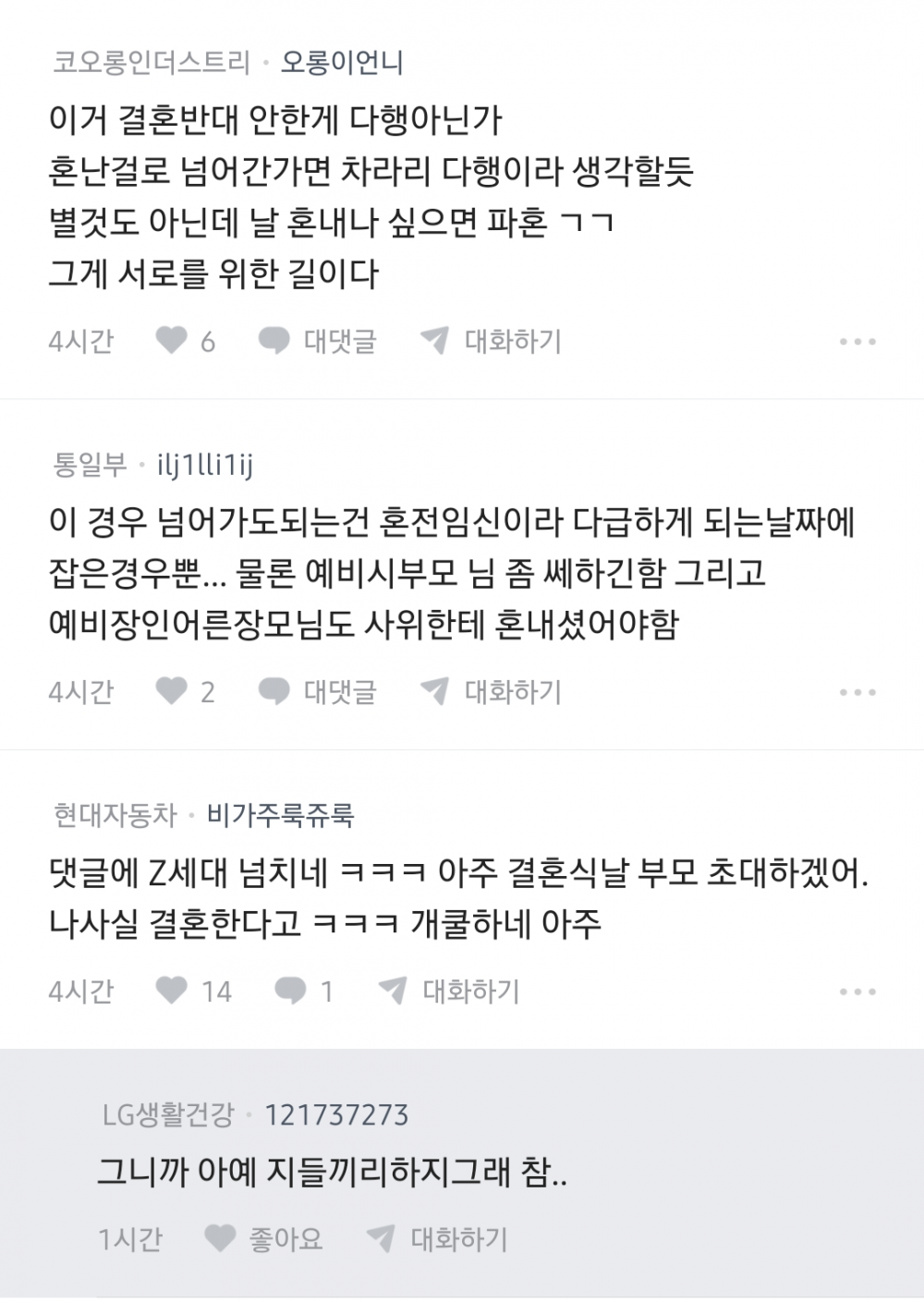Viewport: 924px width, 1302px height.
Task: Open 비가주룩쥬룩's profile name
Action: coord(280,815)
